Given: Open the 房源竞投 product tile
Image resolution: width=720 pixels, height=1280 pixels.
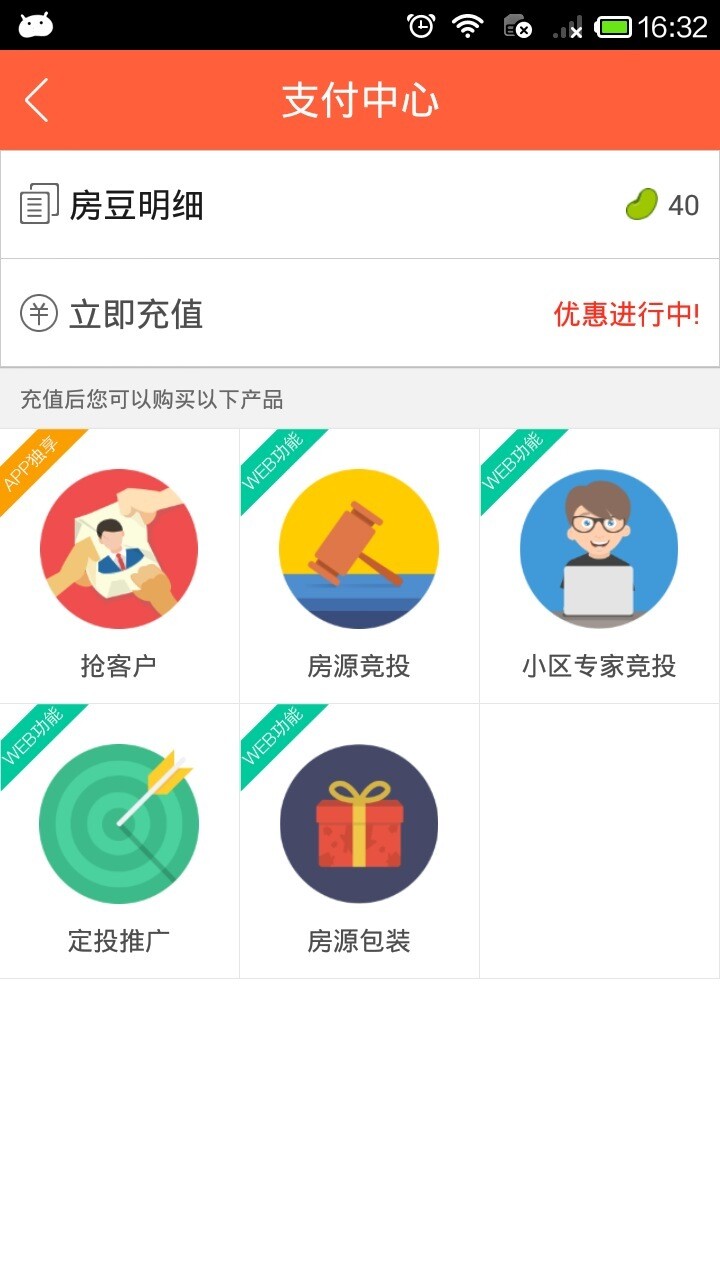Looking at the screenshot, I should point(359,566).
